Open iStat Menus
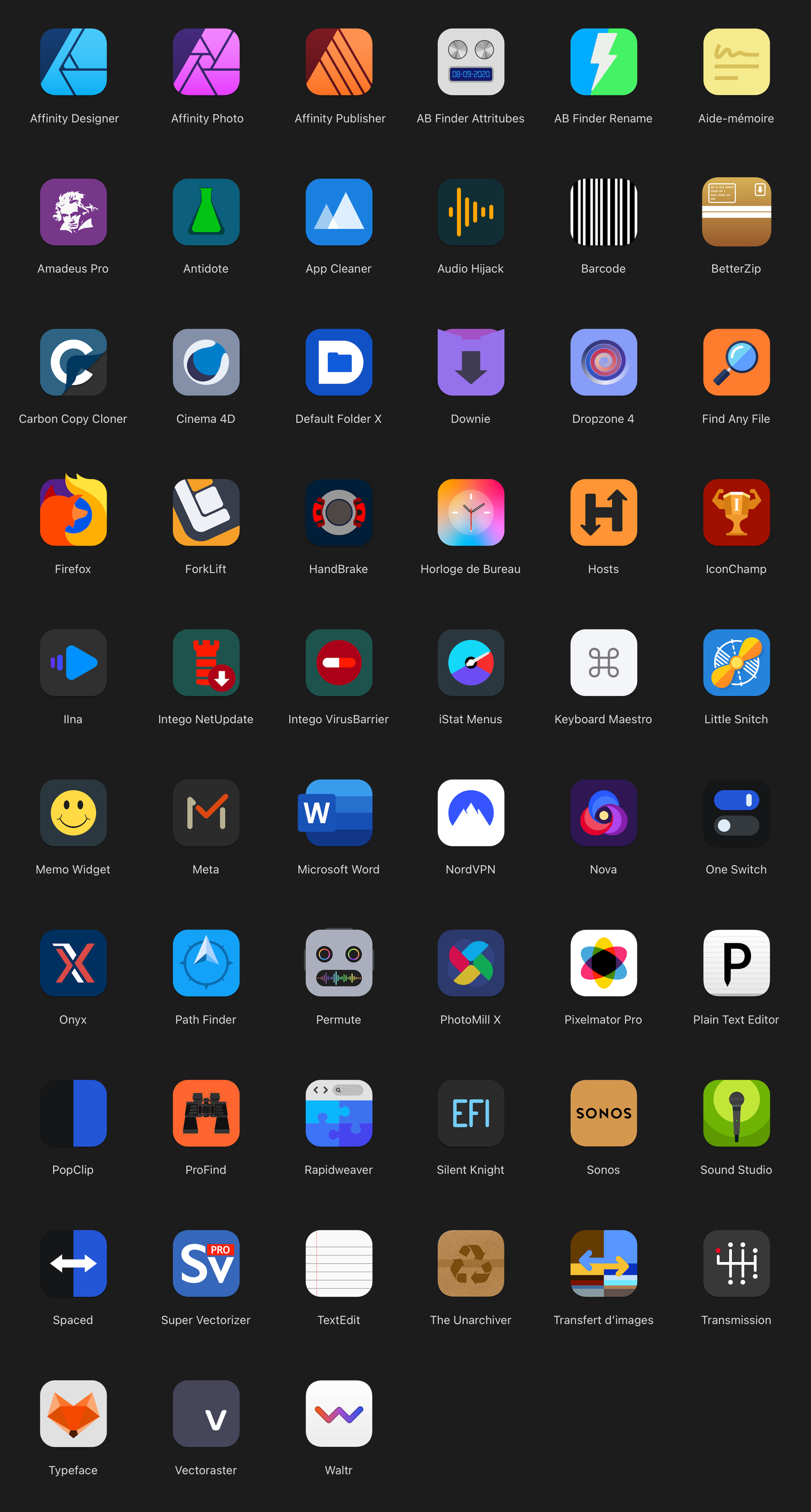The width and height of the screenshot is (811, 1512). pyautogui.click(x=471, y=663)
